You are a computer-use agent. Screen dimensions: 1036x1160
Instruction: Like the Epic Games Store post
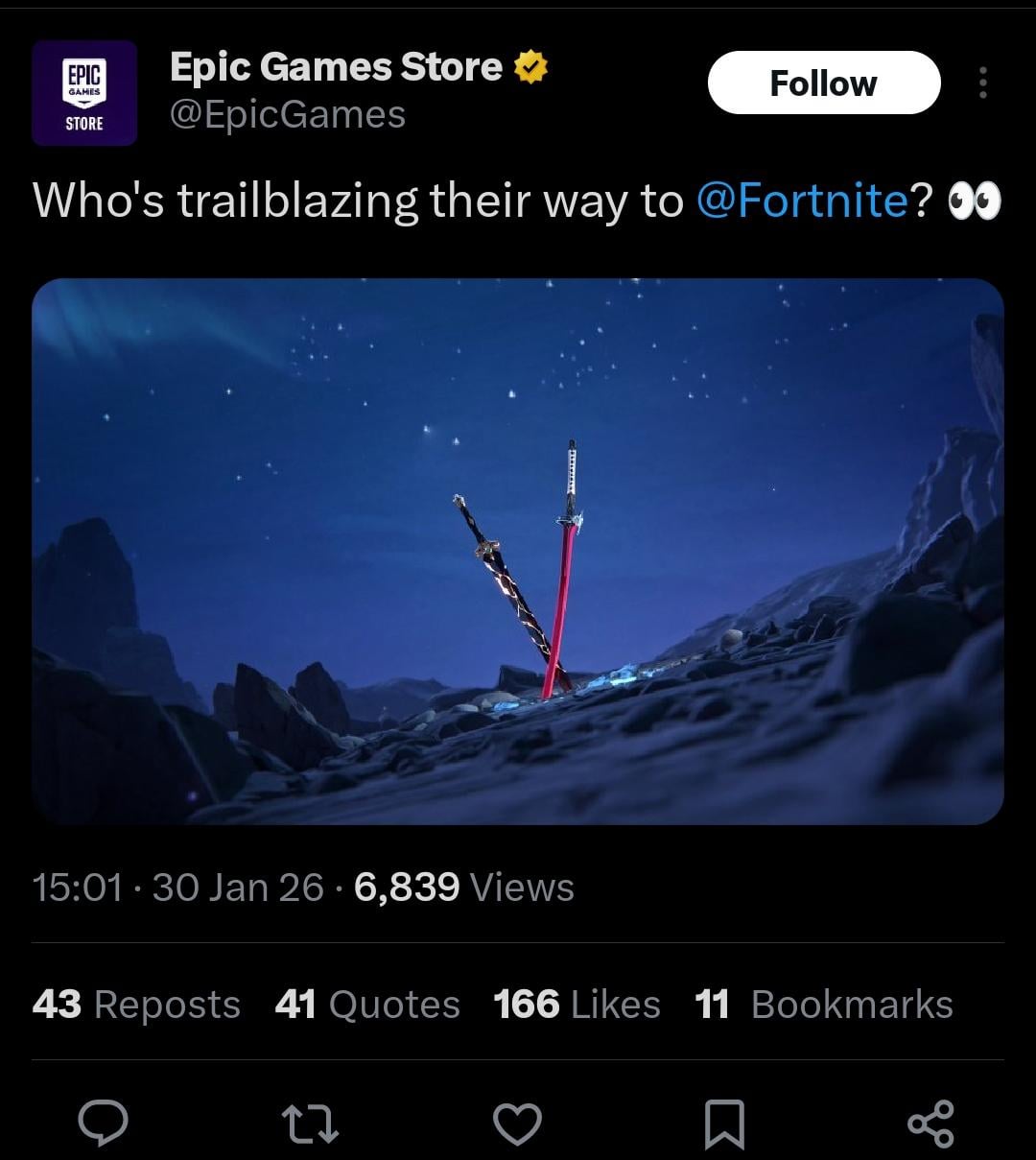coord(518,1123)
